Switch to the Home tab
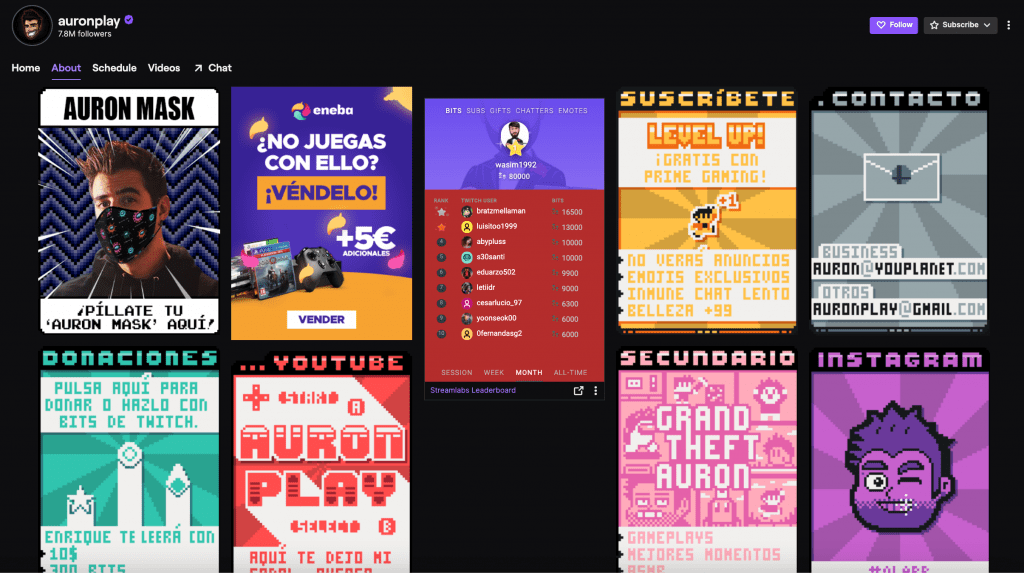Image resolution: width=1024 pixels, height=573 pixels. click(26, 68)
